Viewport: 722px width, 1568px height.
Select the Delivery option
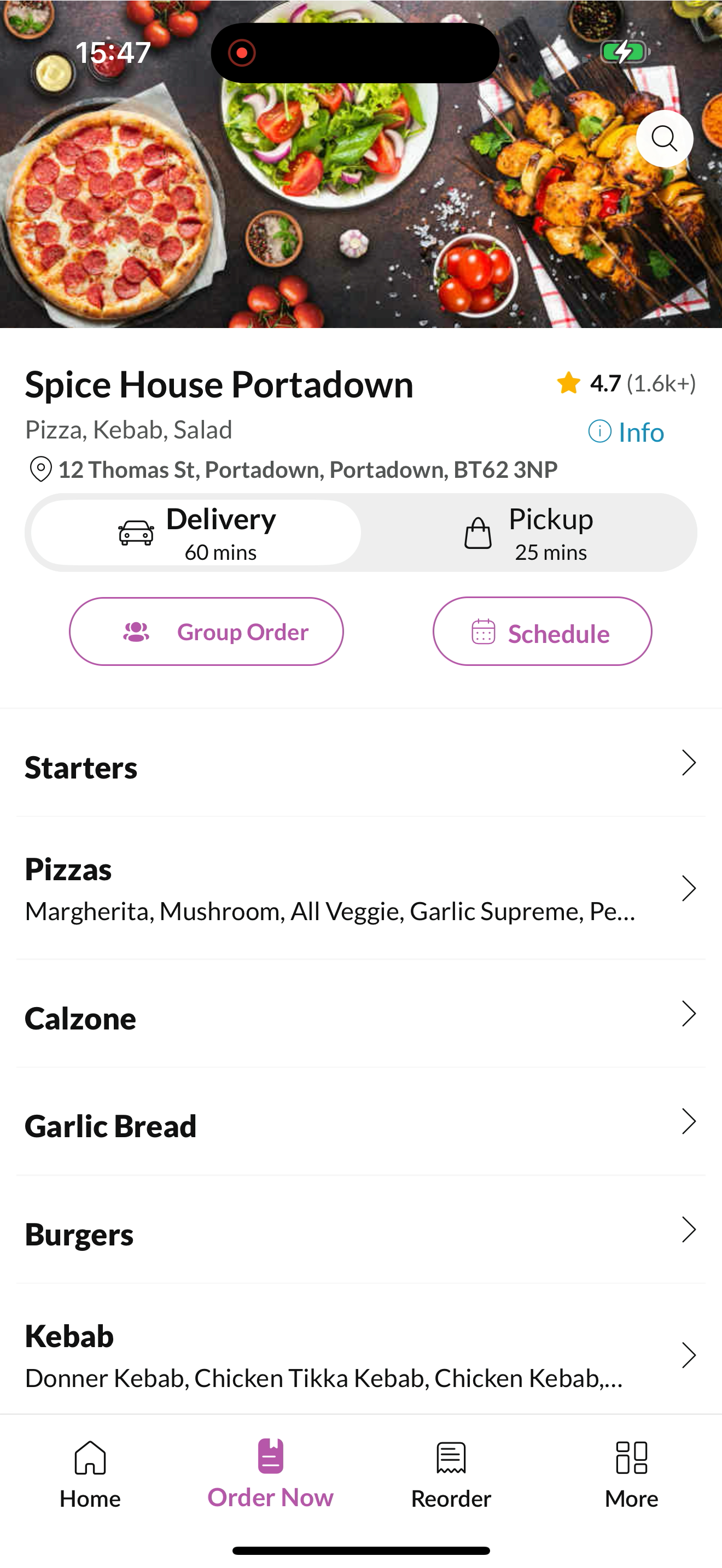196,533
